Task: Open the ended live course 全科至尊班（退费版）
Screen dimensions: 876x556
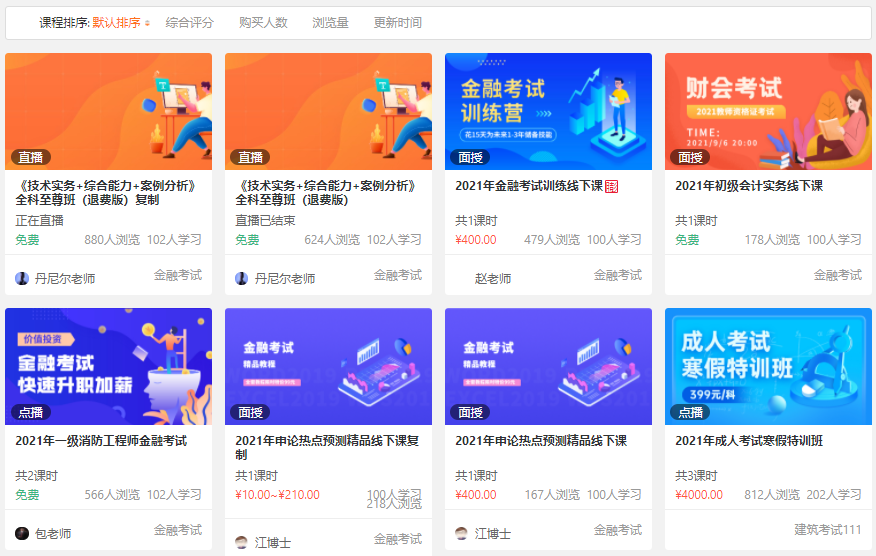Action: point(328,192)
